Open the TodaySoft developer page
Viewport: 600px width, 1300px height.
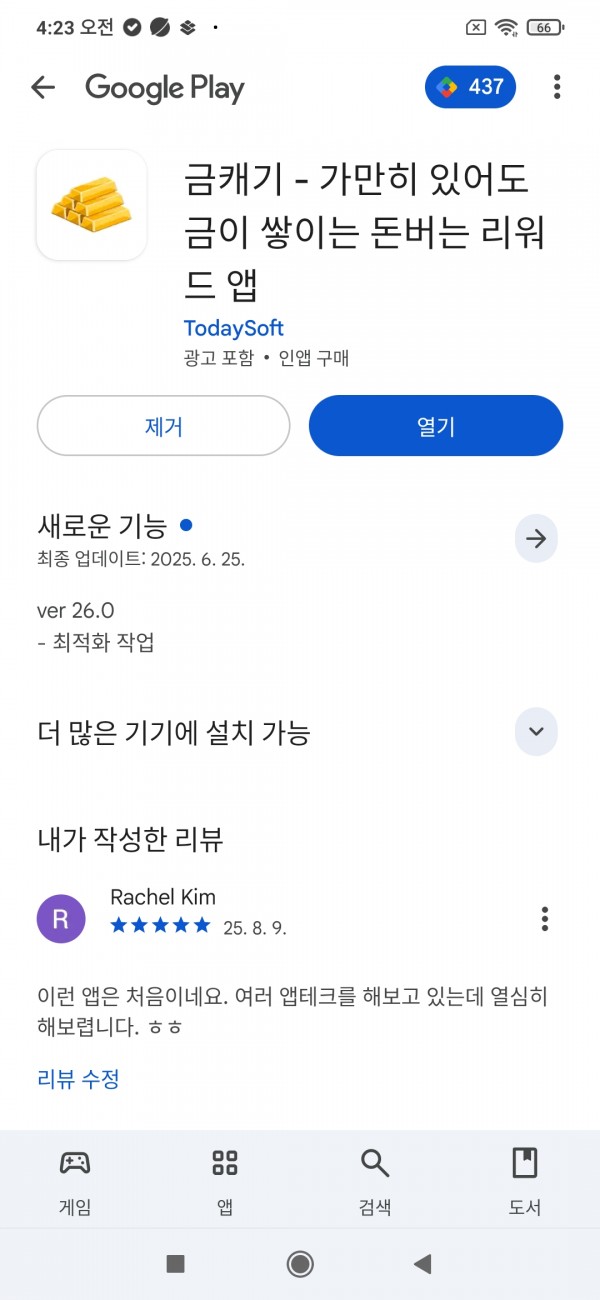point(233,328)
